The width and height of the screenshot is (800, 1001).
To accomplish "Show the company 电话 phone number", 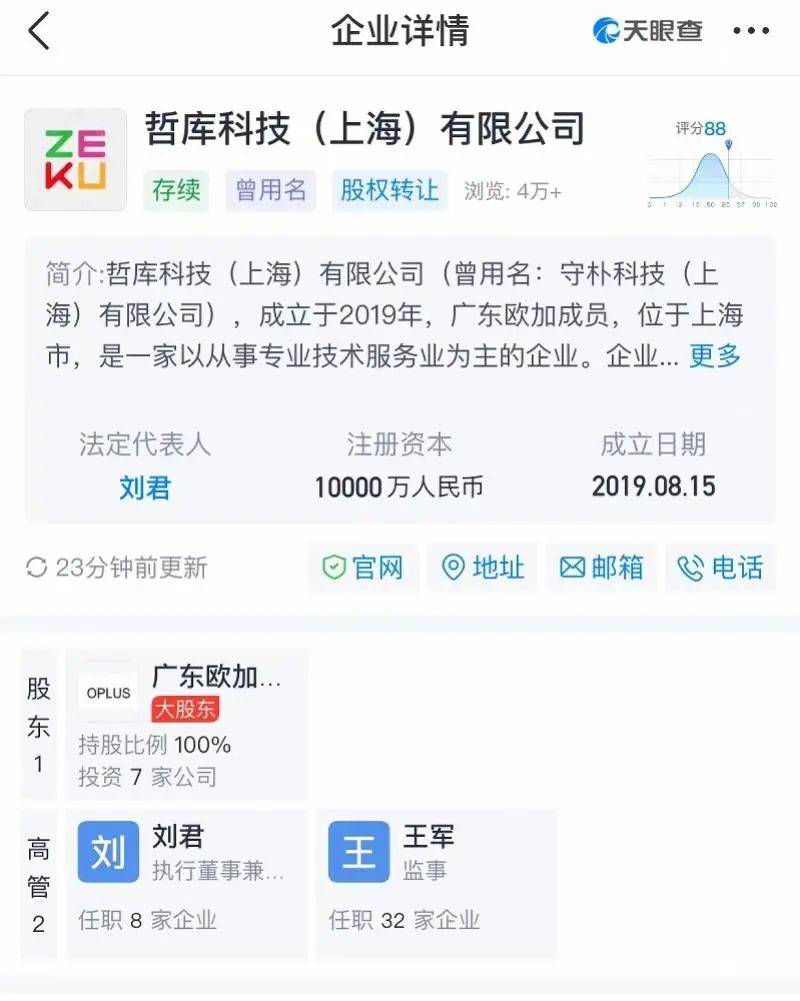I will pyautogui.click(x=720, y=568).
